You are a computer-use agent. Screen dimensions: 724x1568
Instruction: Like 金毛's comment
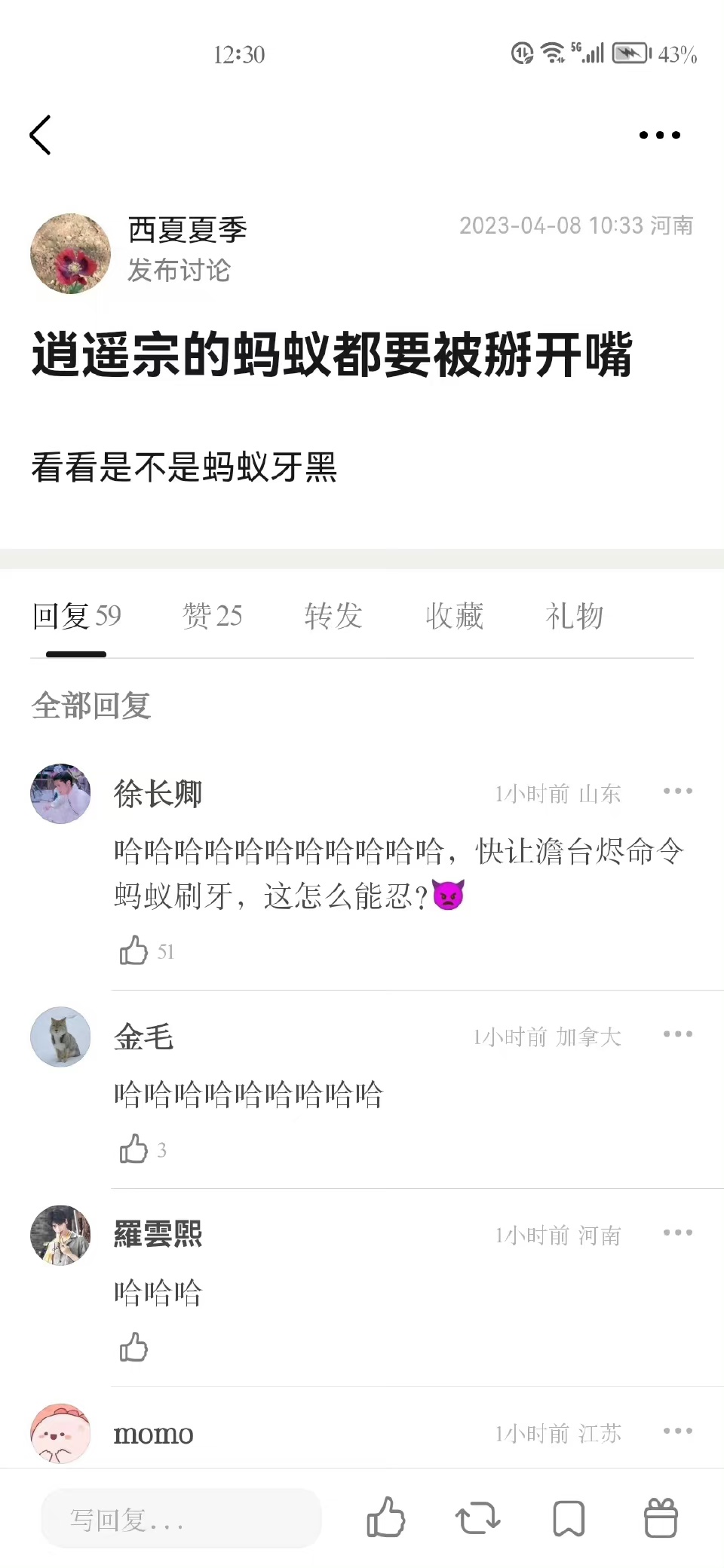pos(134,1150)
